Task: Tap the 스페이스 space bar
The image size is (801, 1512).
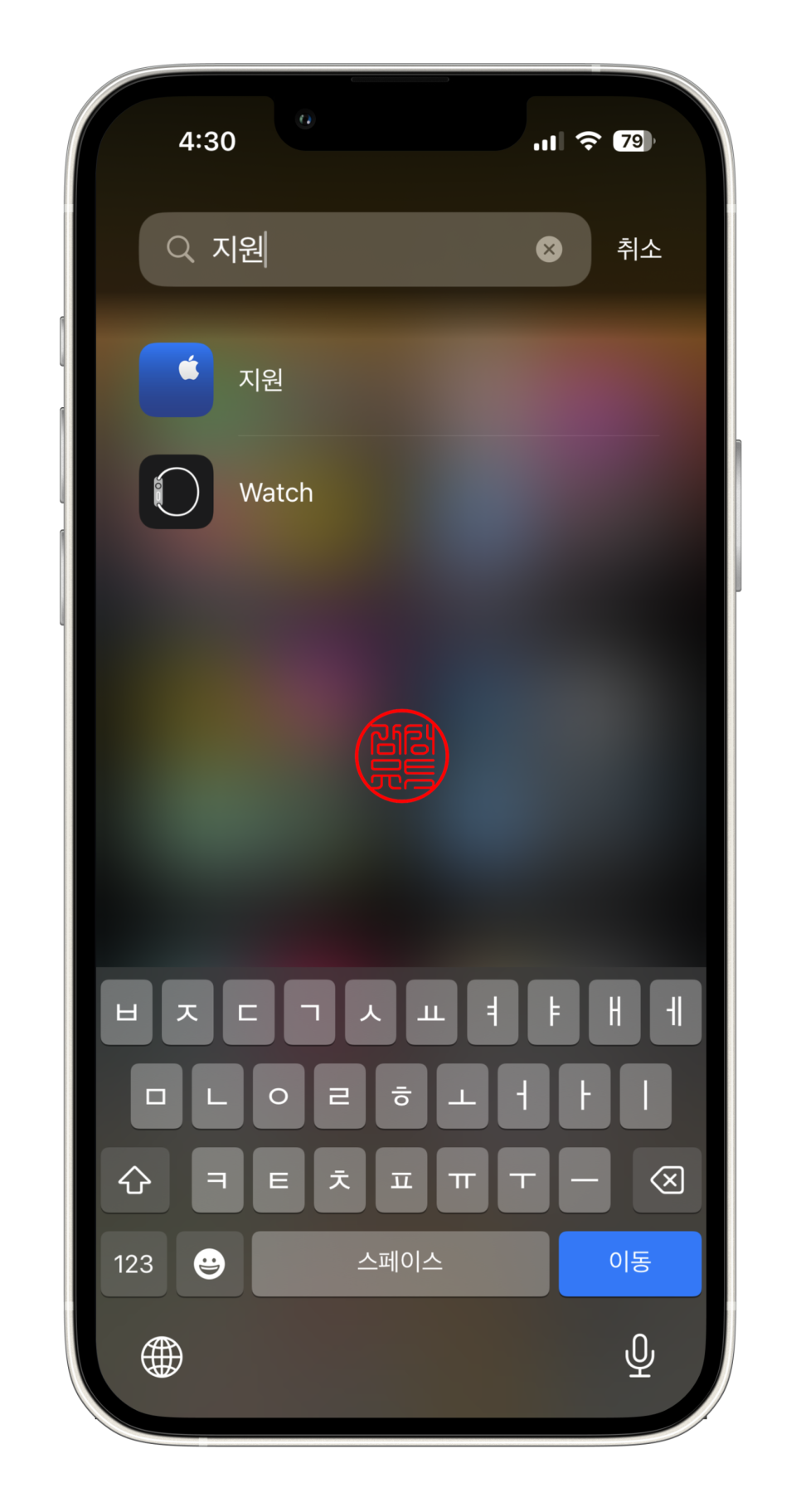Action: point(400,1262)
